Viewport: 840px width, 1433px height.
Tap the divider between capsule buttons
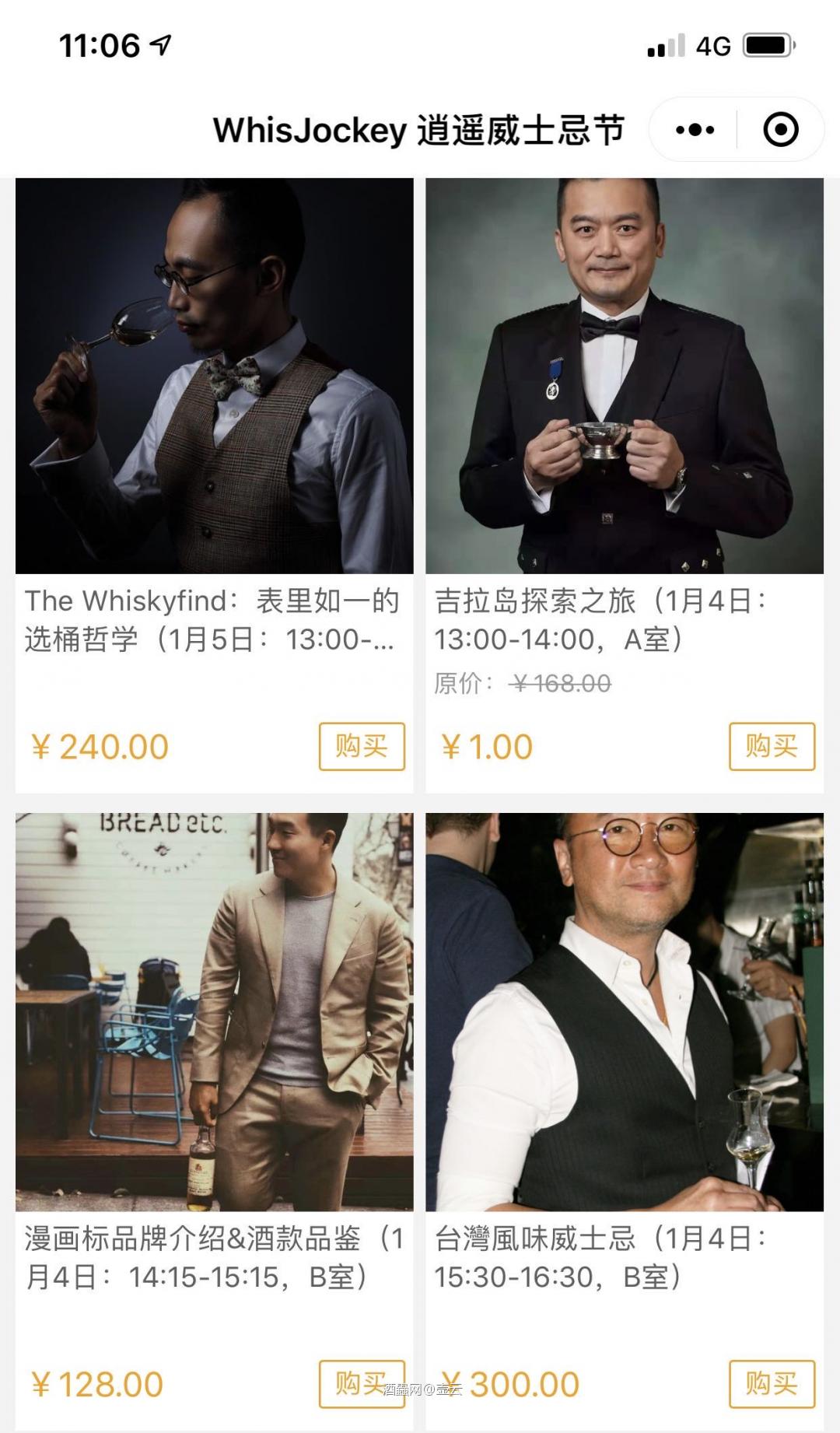coord(737,128)
